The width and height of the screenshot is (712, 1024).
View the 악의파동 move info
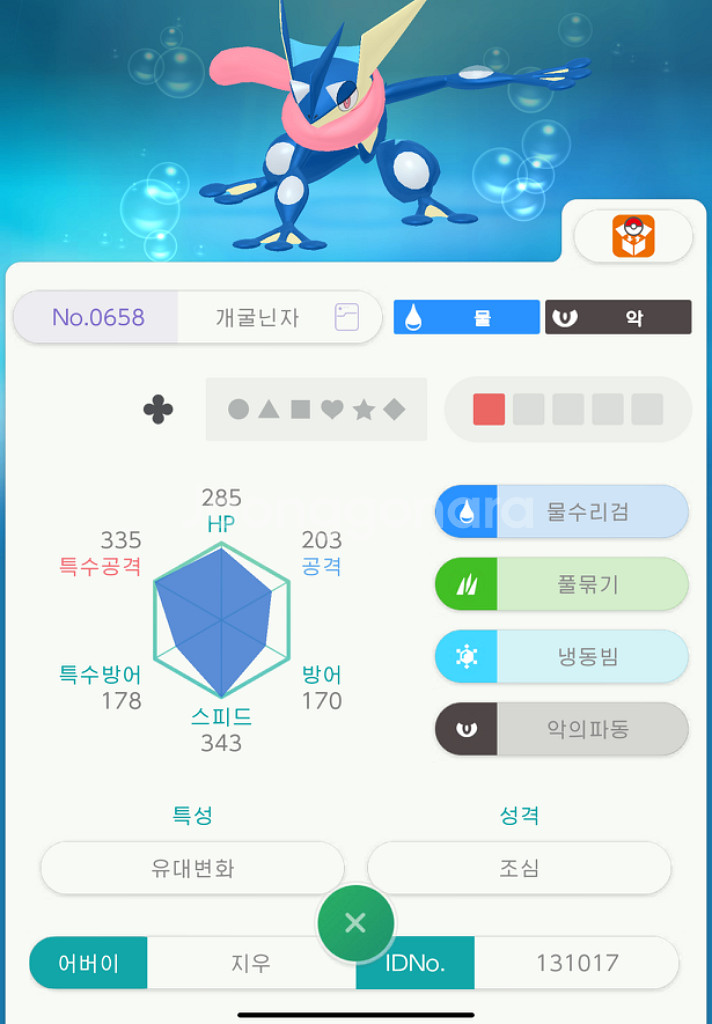(562, 729)
